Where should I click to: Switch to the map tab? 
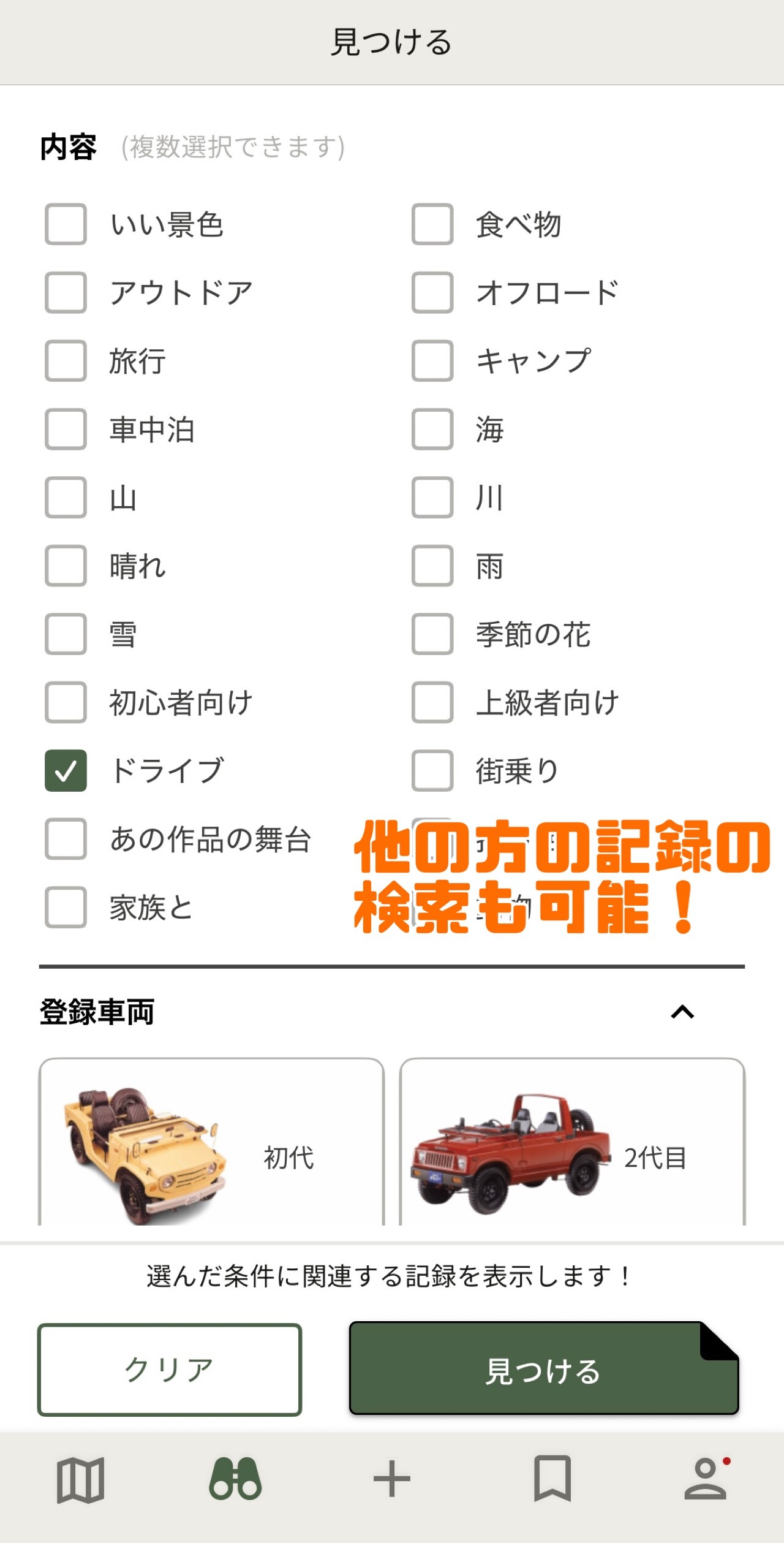[x=80, y=1479]
